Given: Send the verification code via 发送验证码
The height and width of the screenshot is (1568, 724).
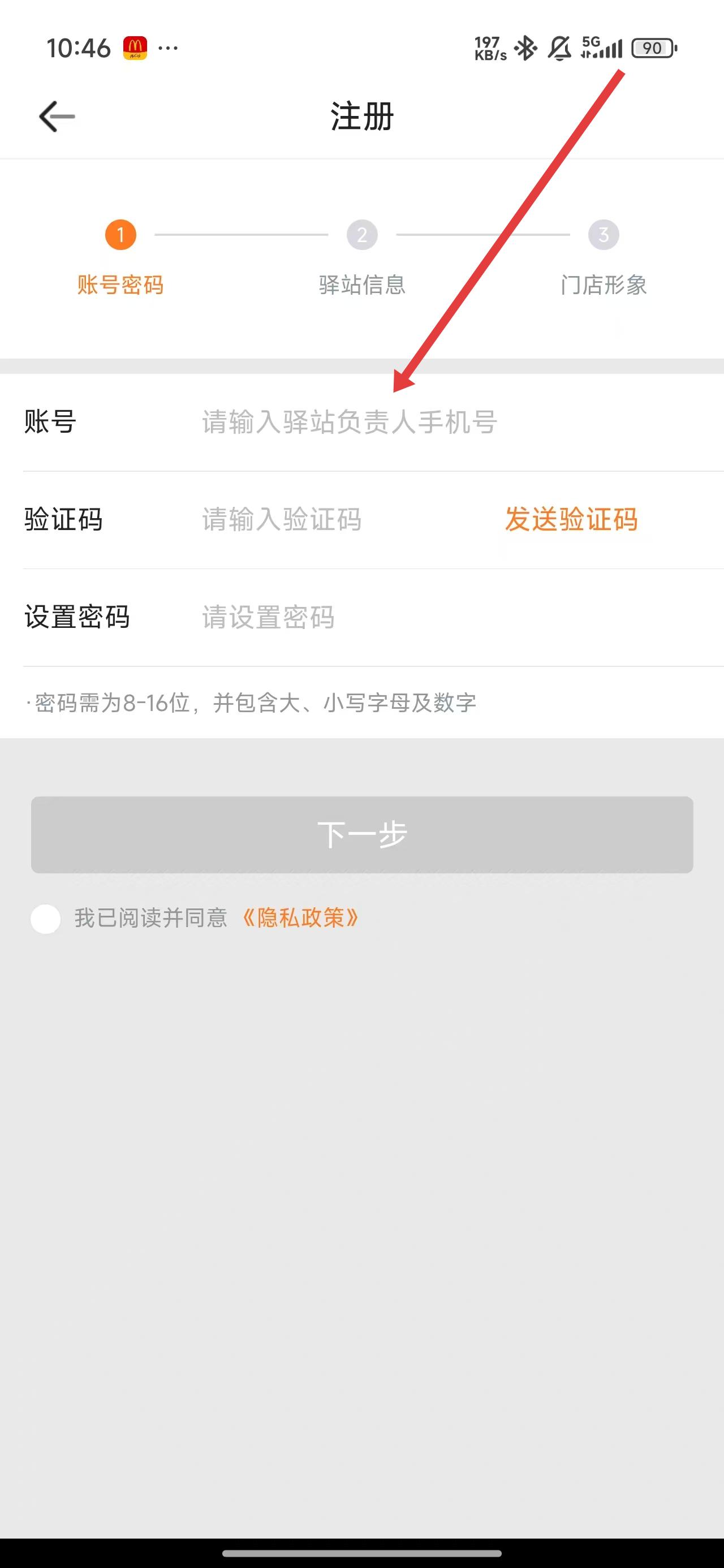Looking at the screenshot, I should pyautogui.click(x=571, y=520).
